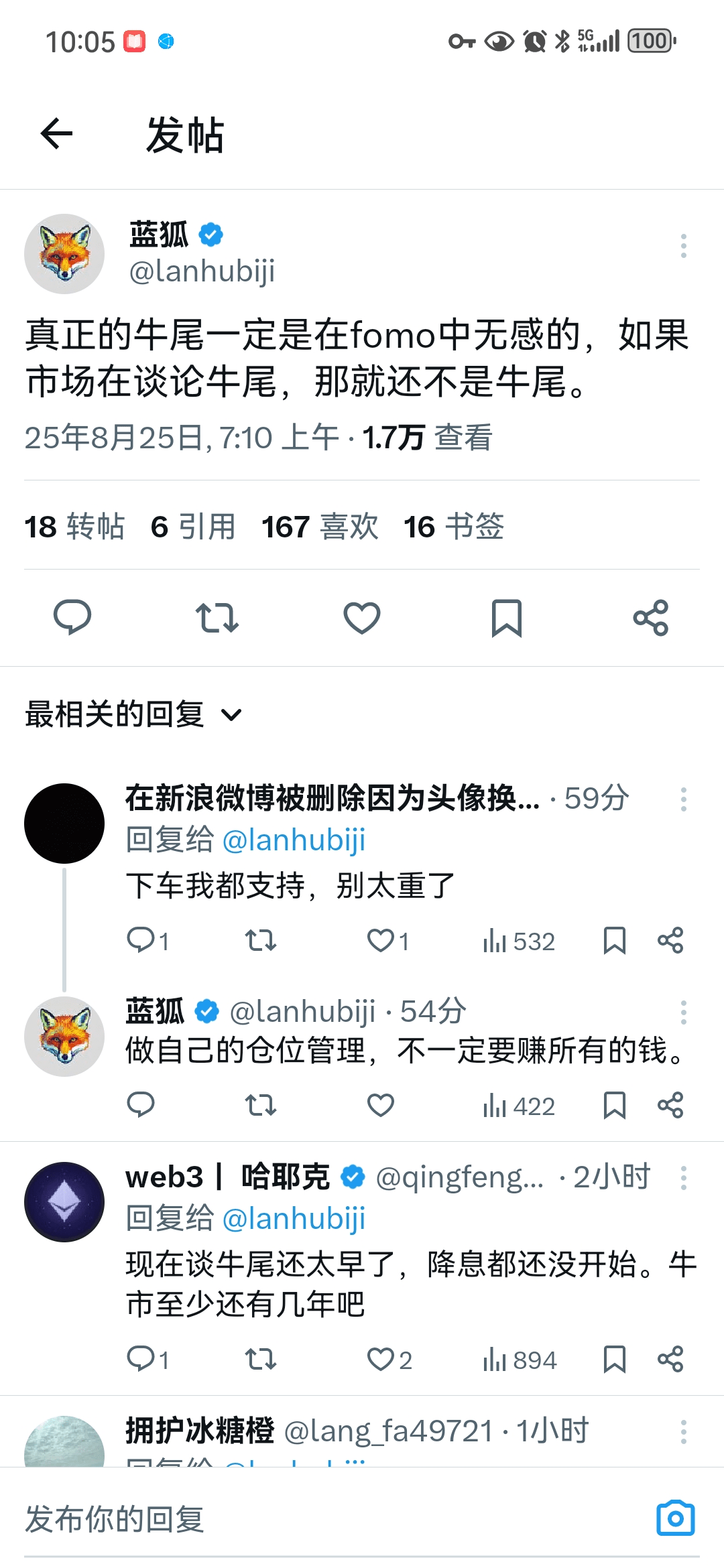Bookmark web3 哈耶克's reply
The image size is (724, 1568).
614,1360
